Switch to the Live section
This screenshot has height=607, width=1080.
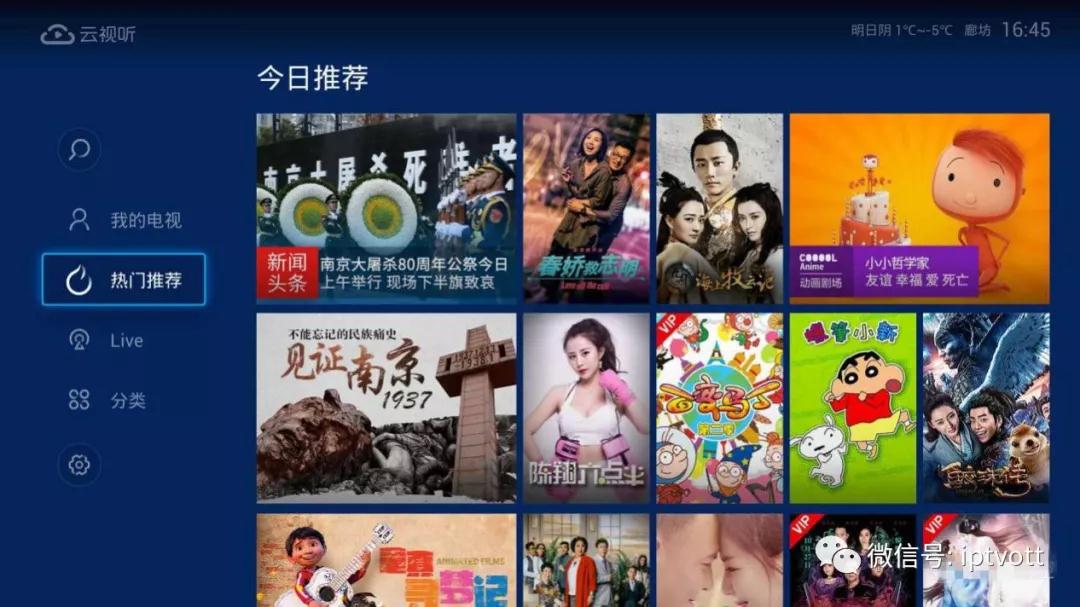[x=107, y=340]
